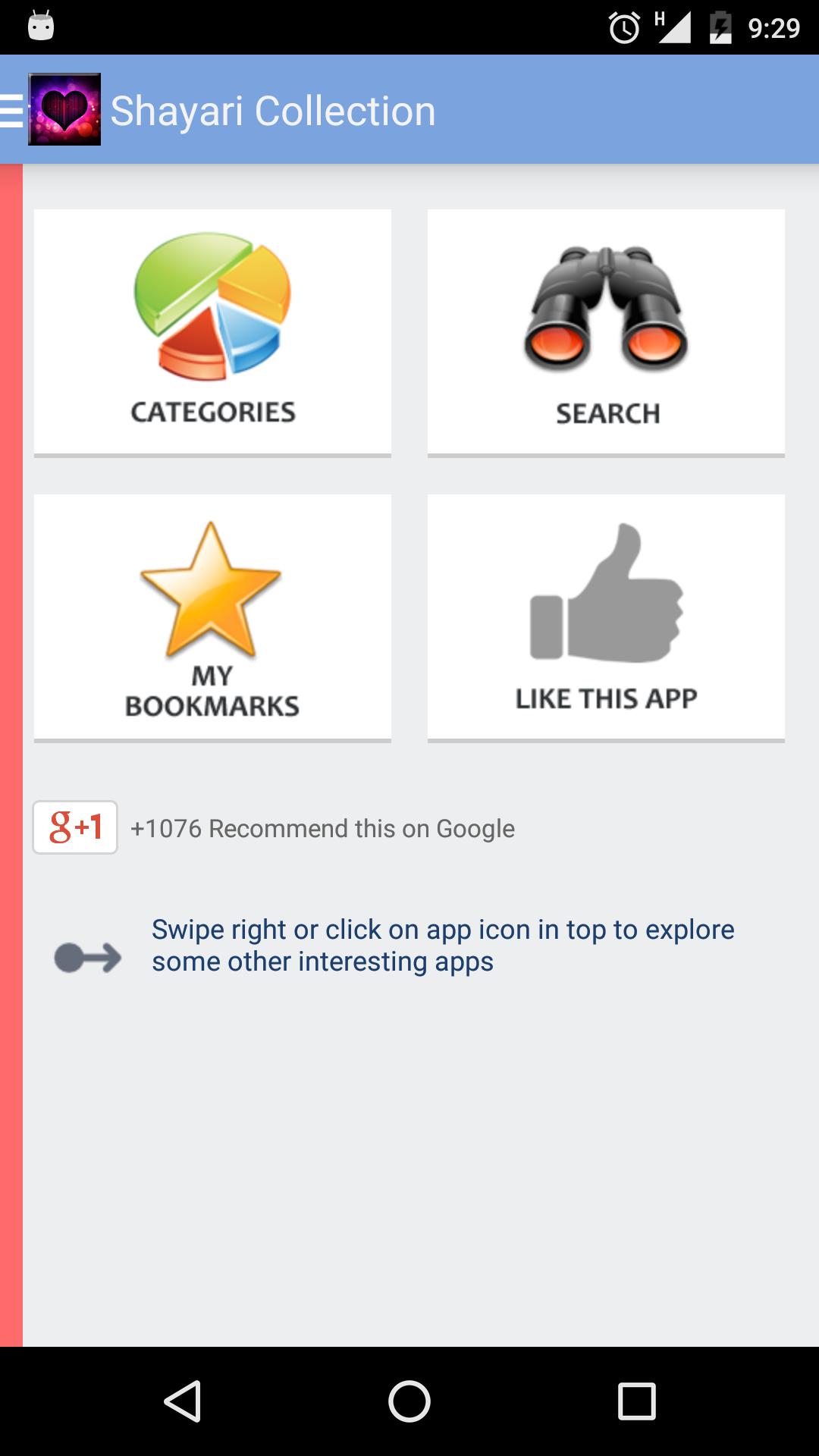
Task: Tap the Like This App tile
Action: [x=606, y=617]
